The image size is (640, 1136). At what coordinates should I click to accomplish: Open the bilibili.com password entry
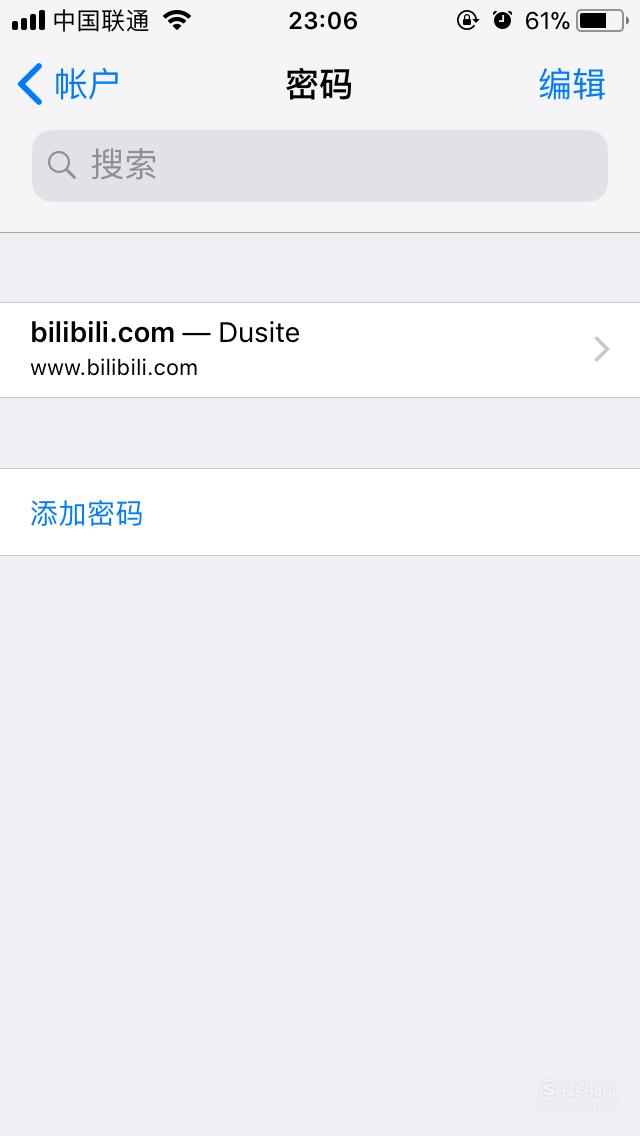point(320,350)
